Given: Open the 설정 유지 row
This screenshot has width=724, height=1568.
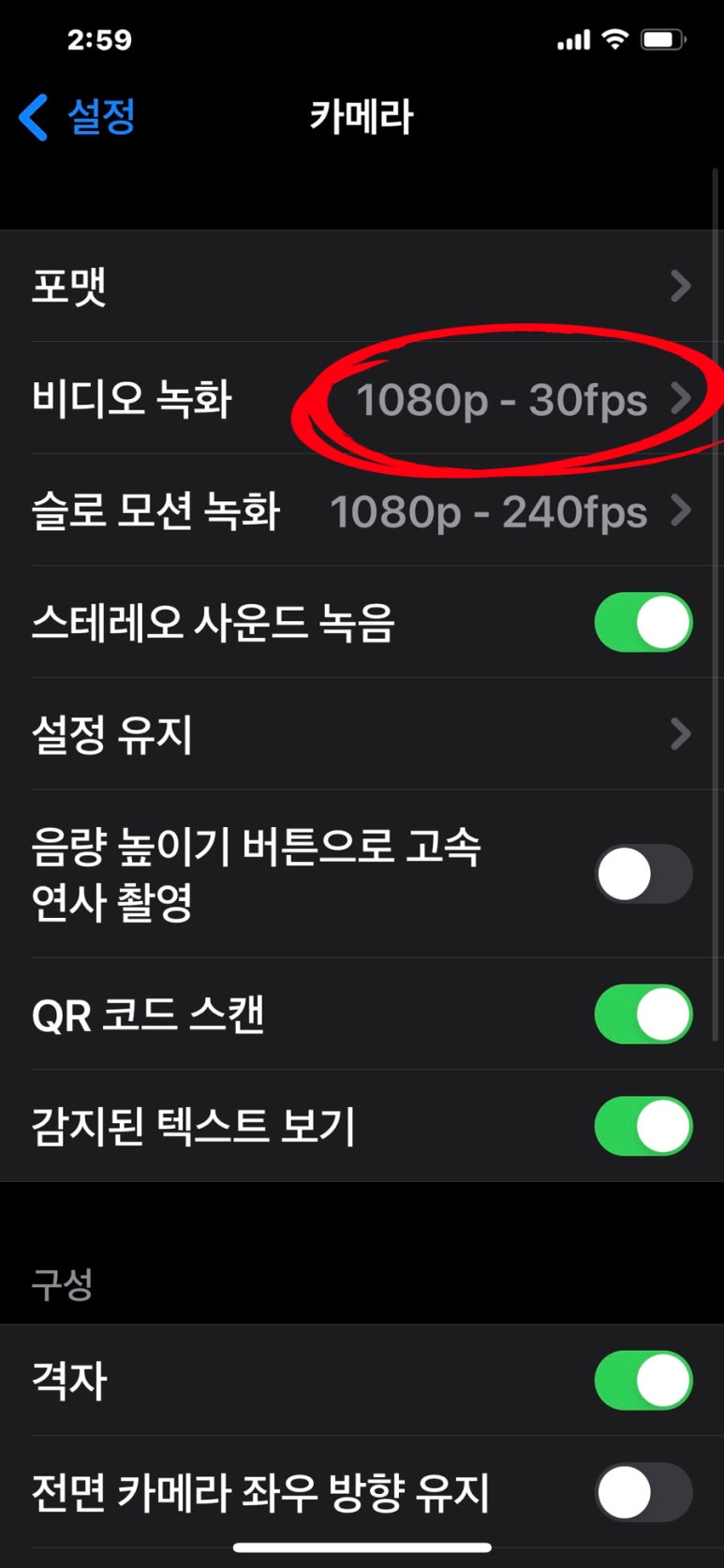Looking at the screenshot, I should tap(362, 734).
